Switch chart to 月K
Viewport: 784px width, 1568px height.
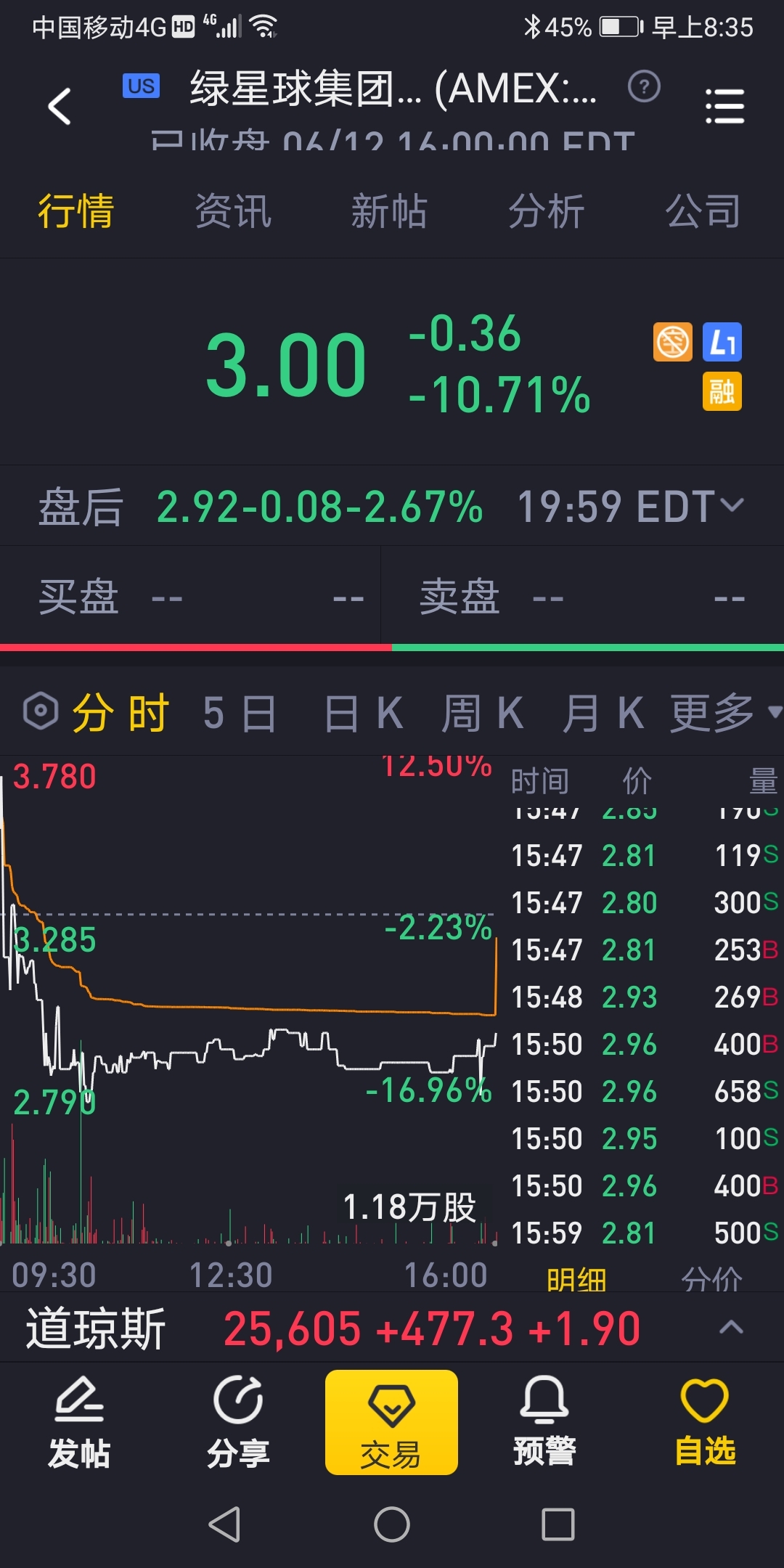click(x=603, y=713)
